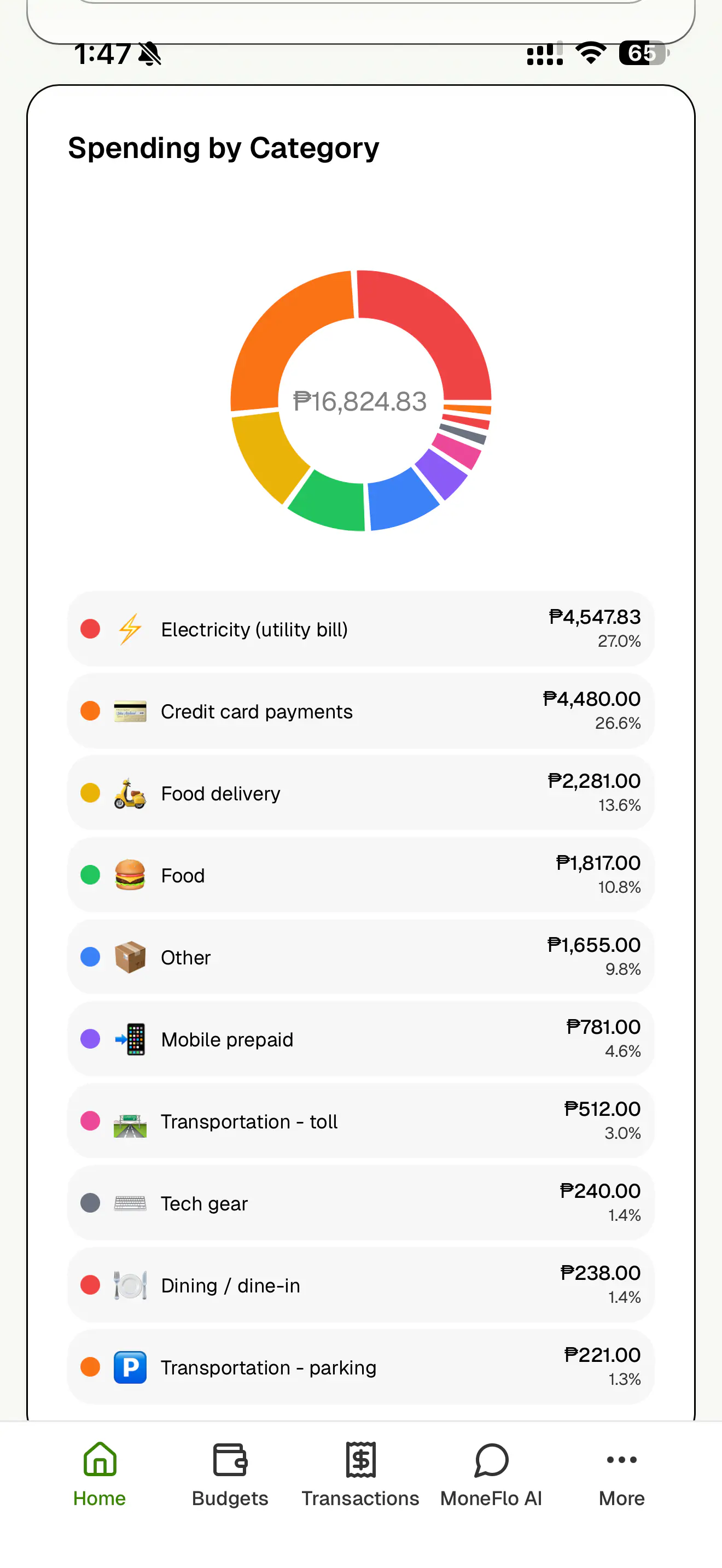Tap the highway icon beside Transportation - toll
The image size is (722, 1568).
point(130,1121)
